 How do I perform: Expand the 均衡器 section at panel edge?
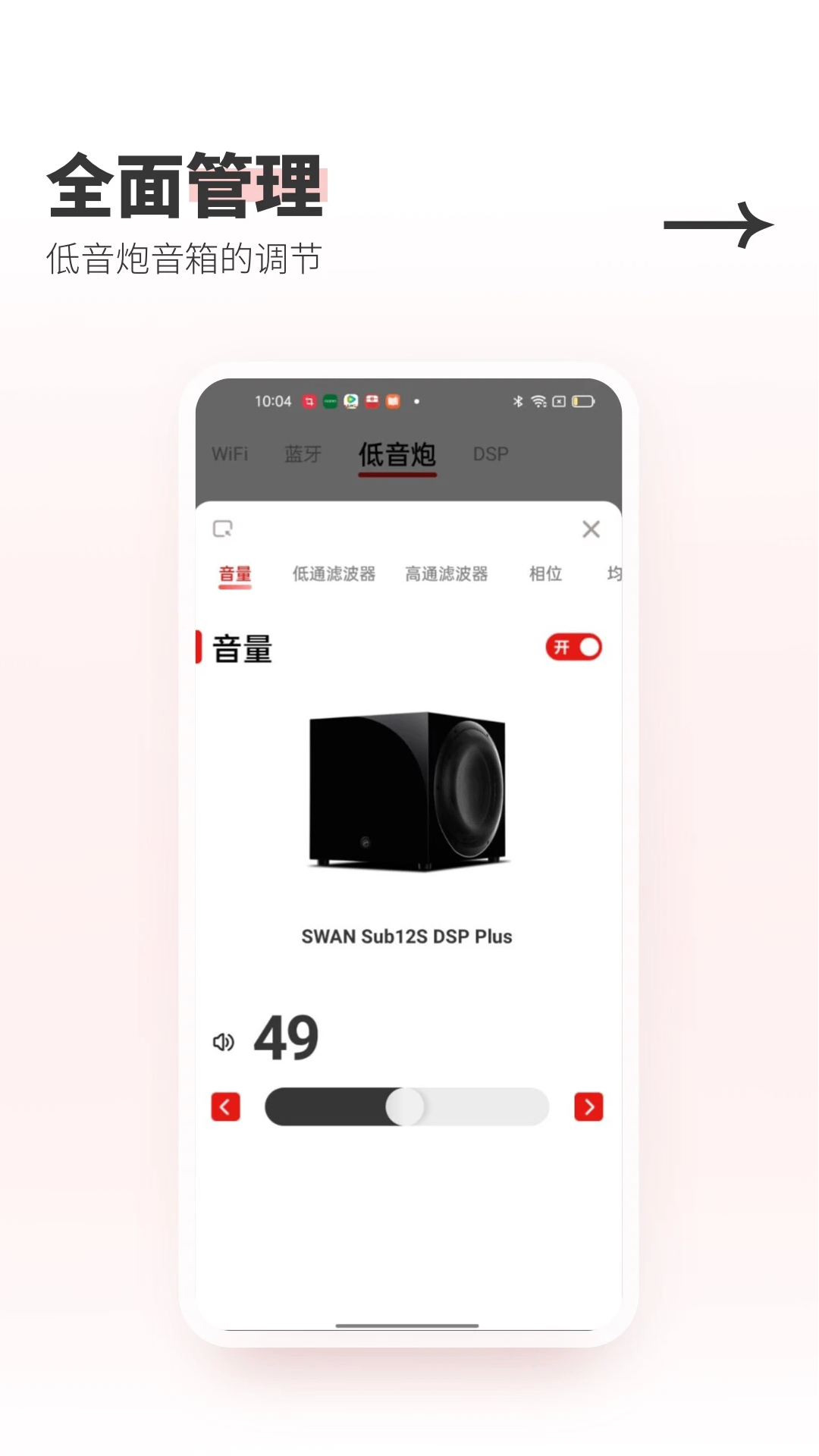pyautogui.click(x=616, y=574)
